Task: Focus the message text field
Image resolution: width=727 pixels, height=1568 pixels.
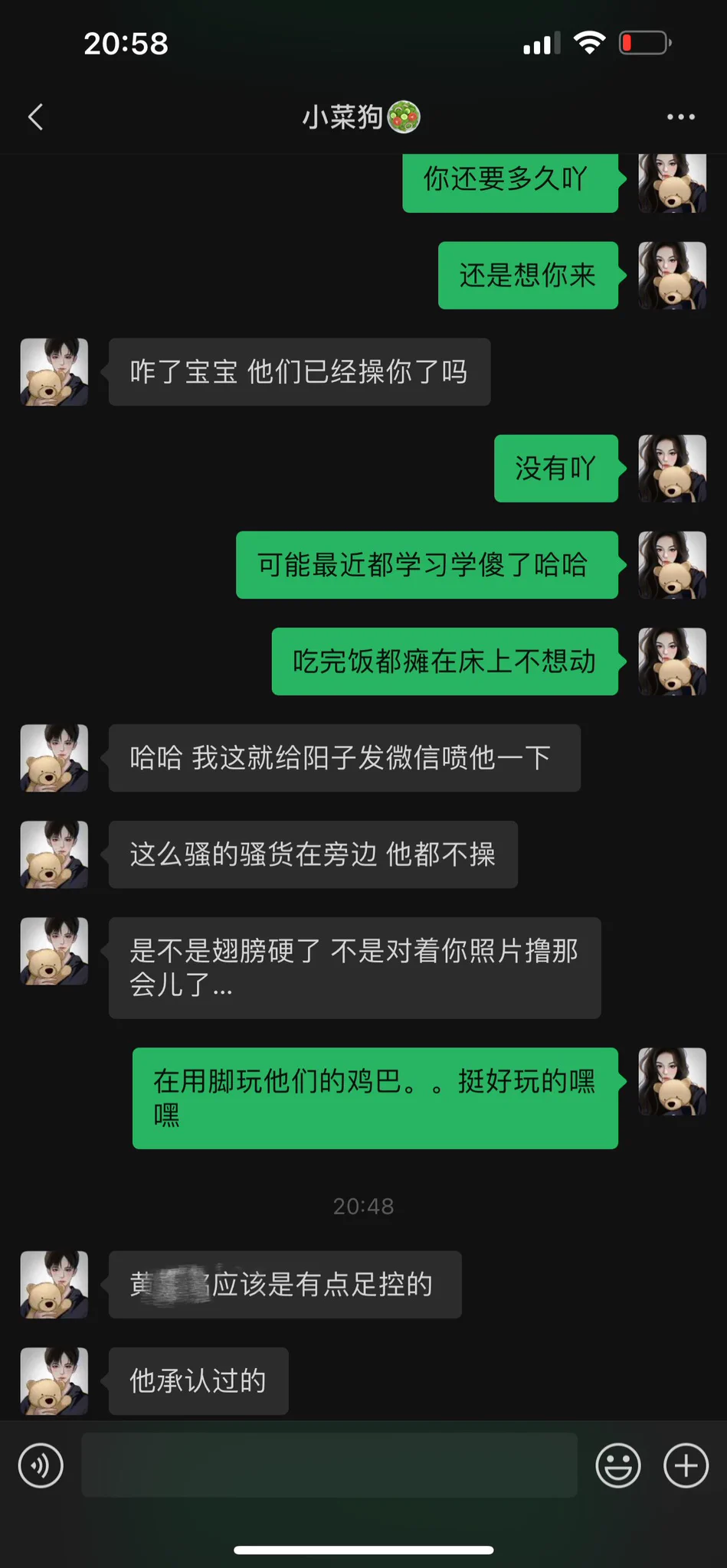Action: (x=329, y=1465)
